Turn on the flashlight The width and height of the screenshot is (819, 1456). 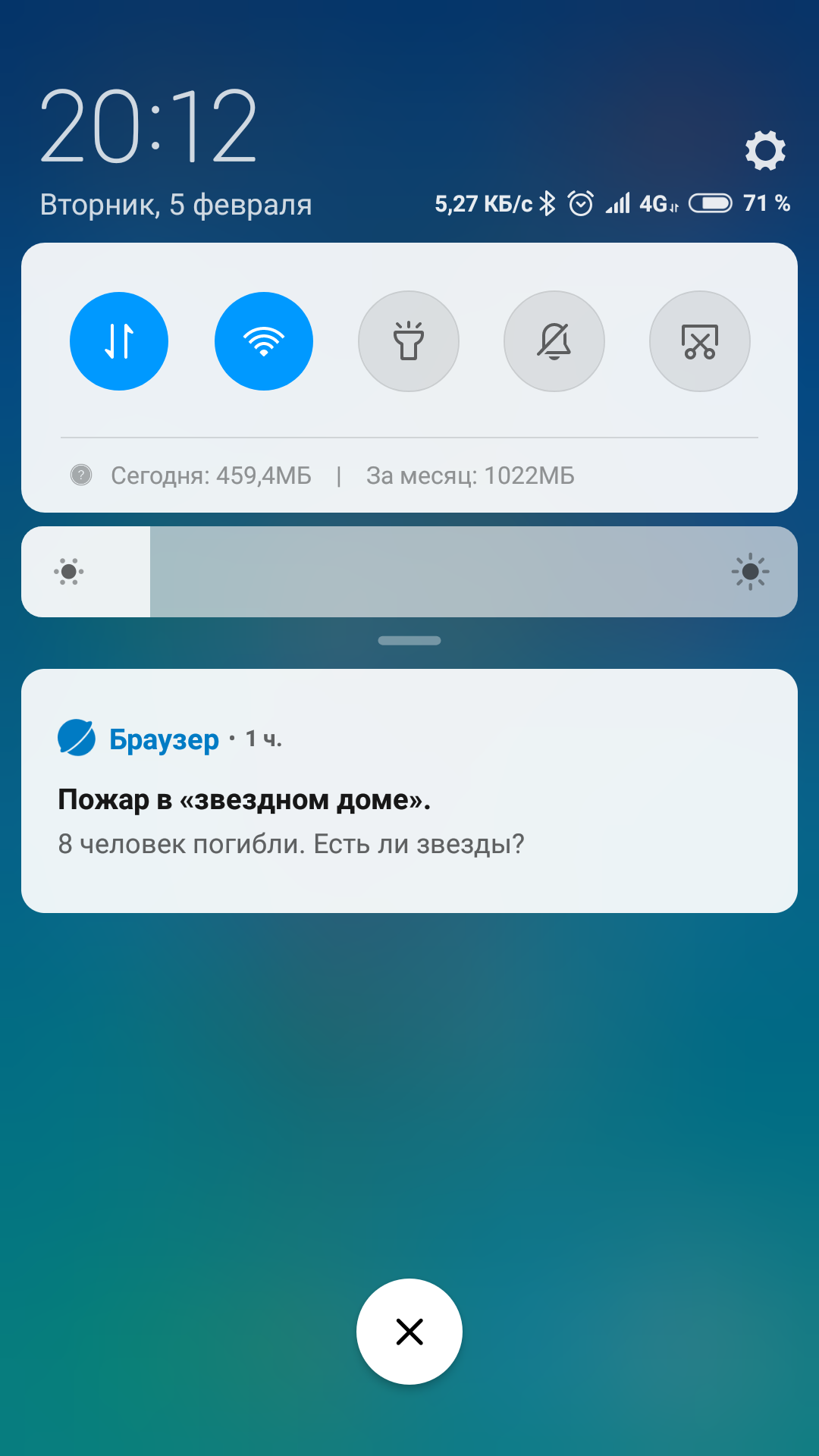click(409, 341)
